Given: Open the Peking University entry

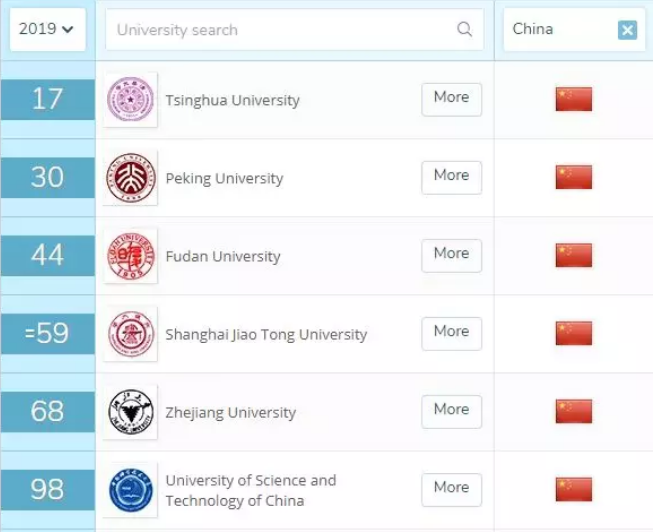Looking at the screenshot, I should [224, 178].
